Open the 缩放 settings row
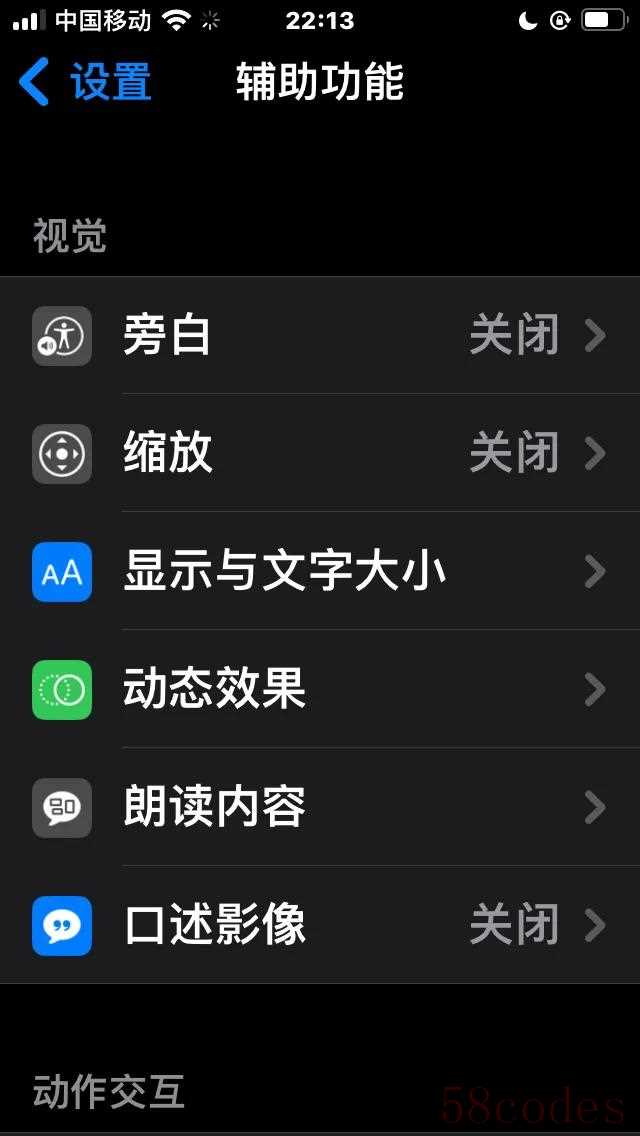Image resolution: width=640 pixels, height=1136 pixels. pos(320,453)
